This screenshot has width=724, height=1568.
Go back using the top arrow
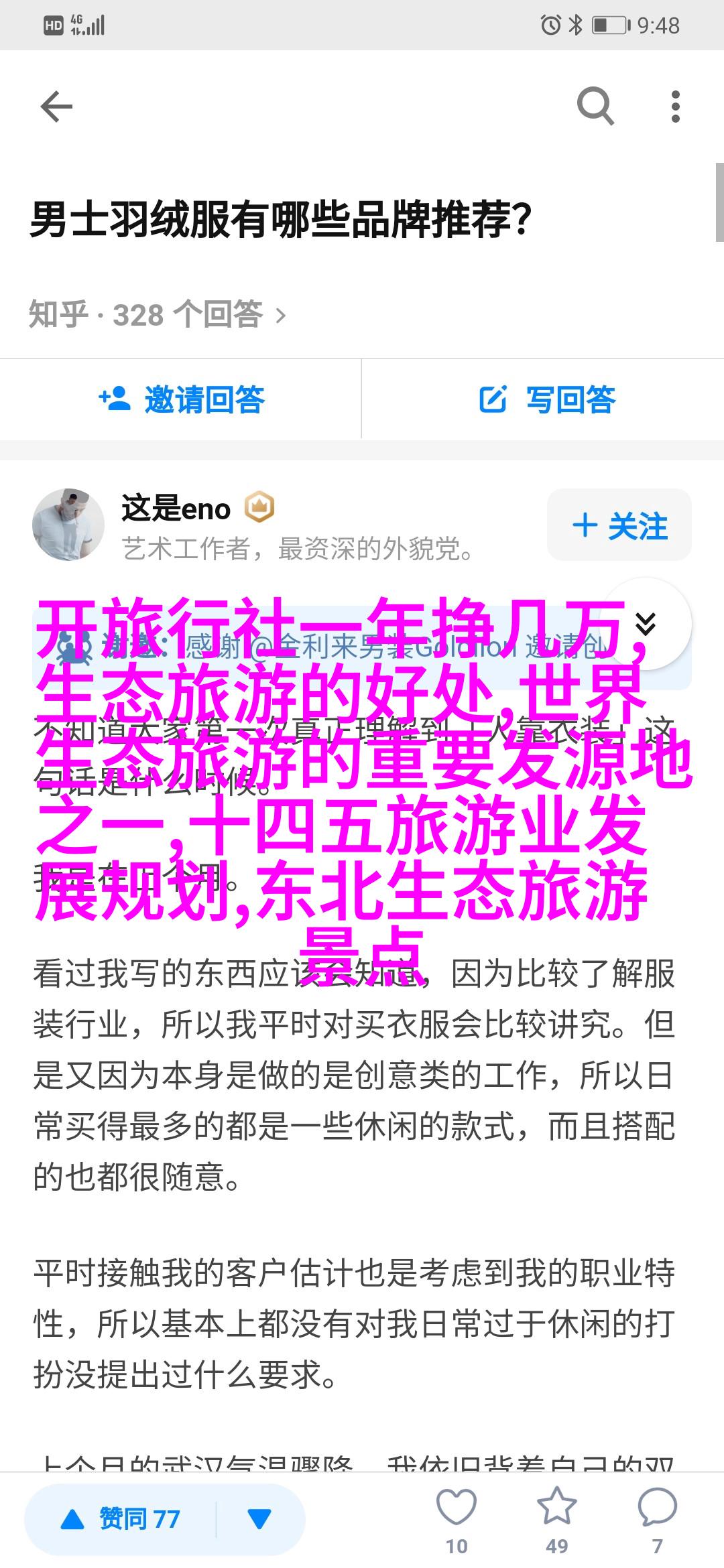(x=56, y=107)
